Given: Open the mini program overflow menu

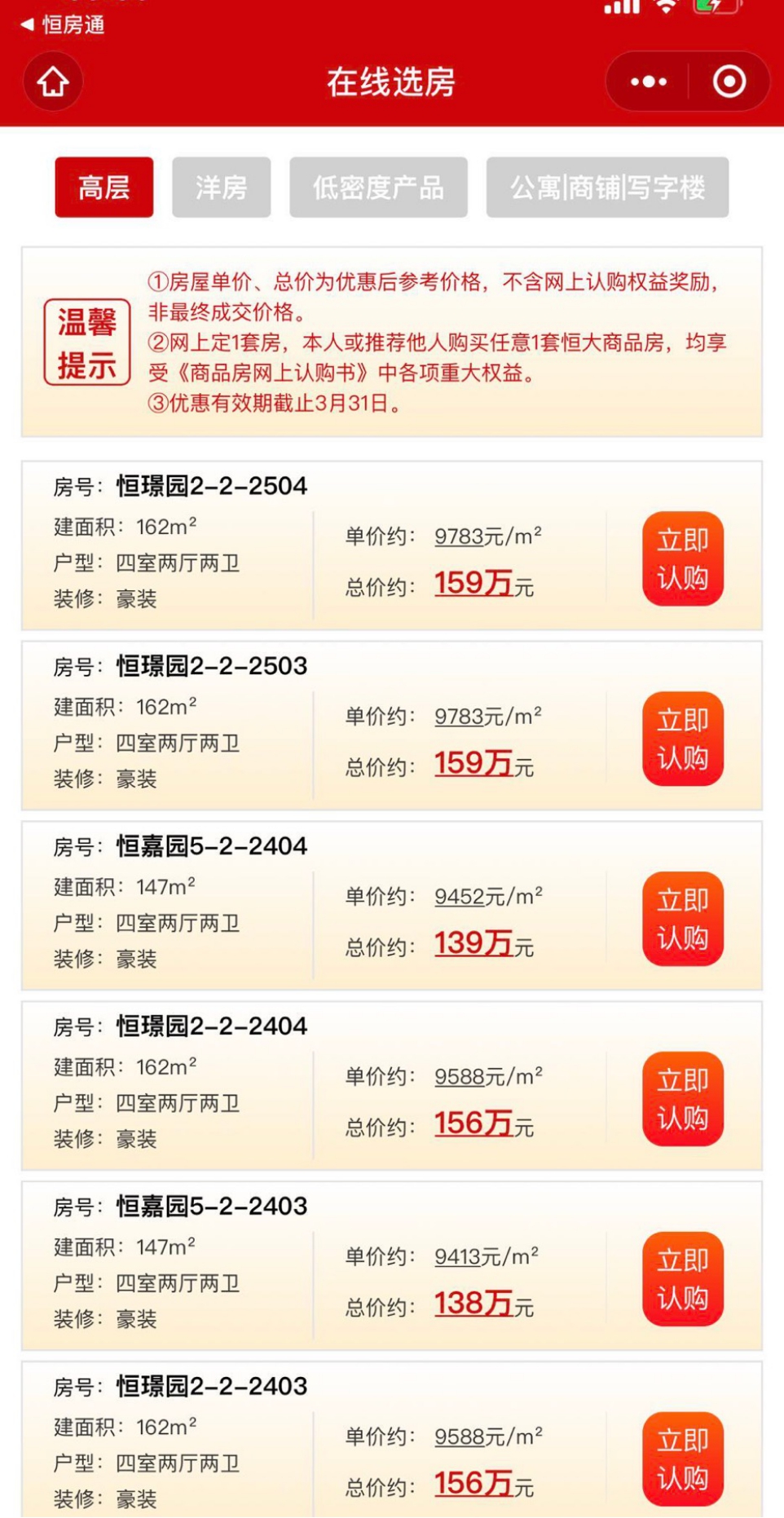Looking at the screenshot, I should 649,82.
